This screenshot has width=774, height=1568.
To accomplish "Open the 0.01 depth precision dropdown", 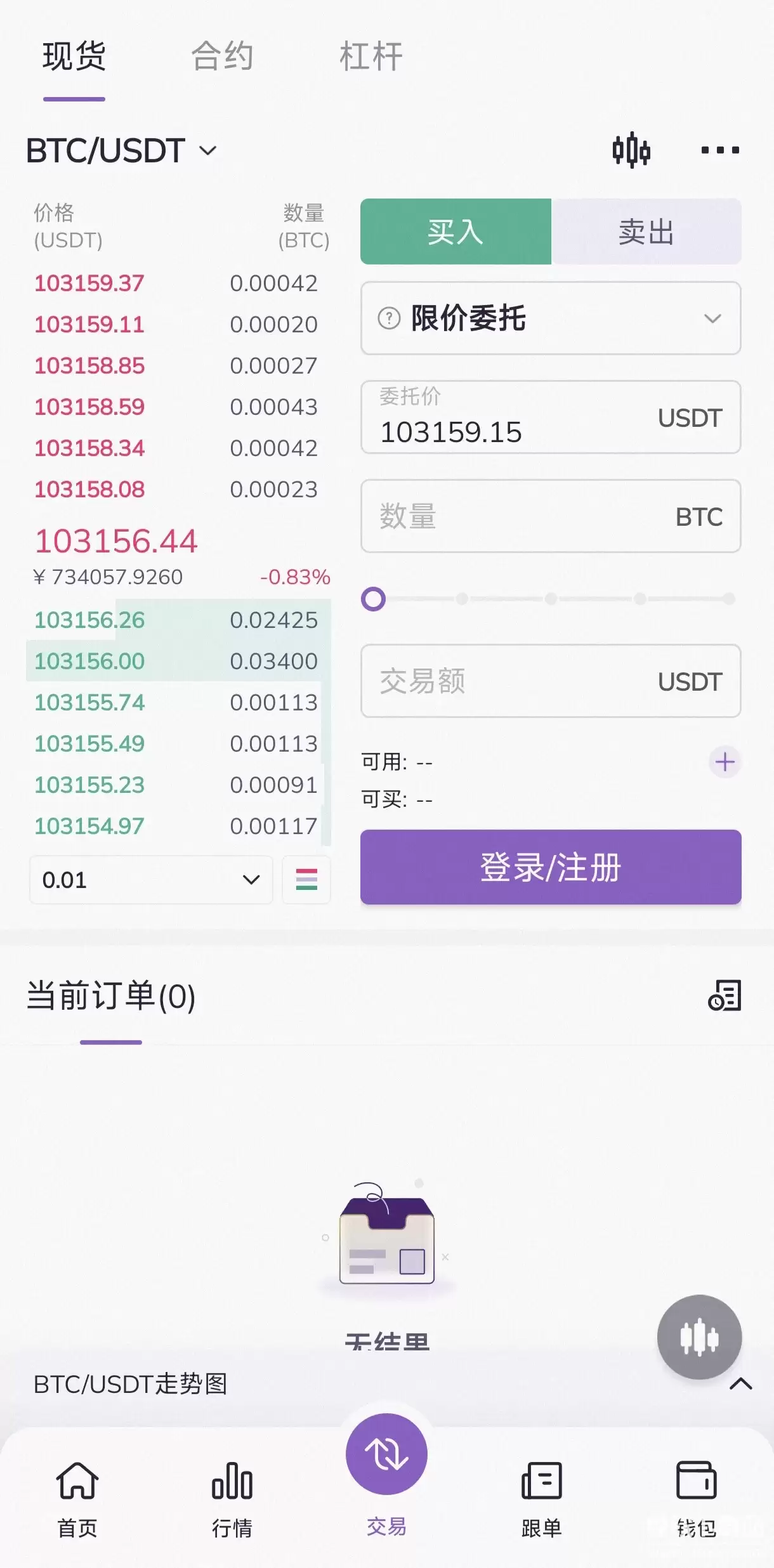I will [x=151, y=880].
